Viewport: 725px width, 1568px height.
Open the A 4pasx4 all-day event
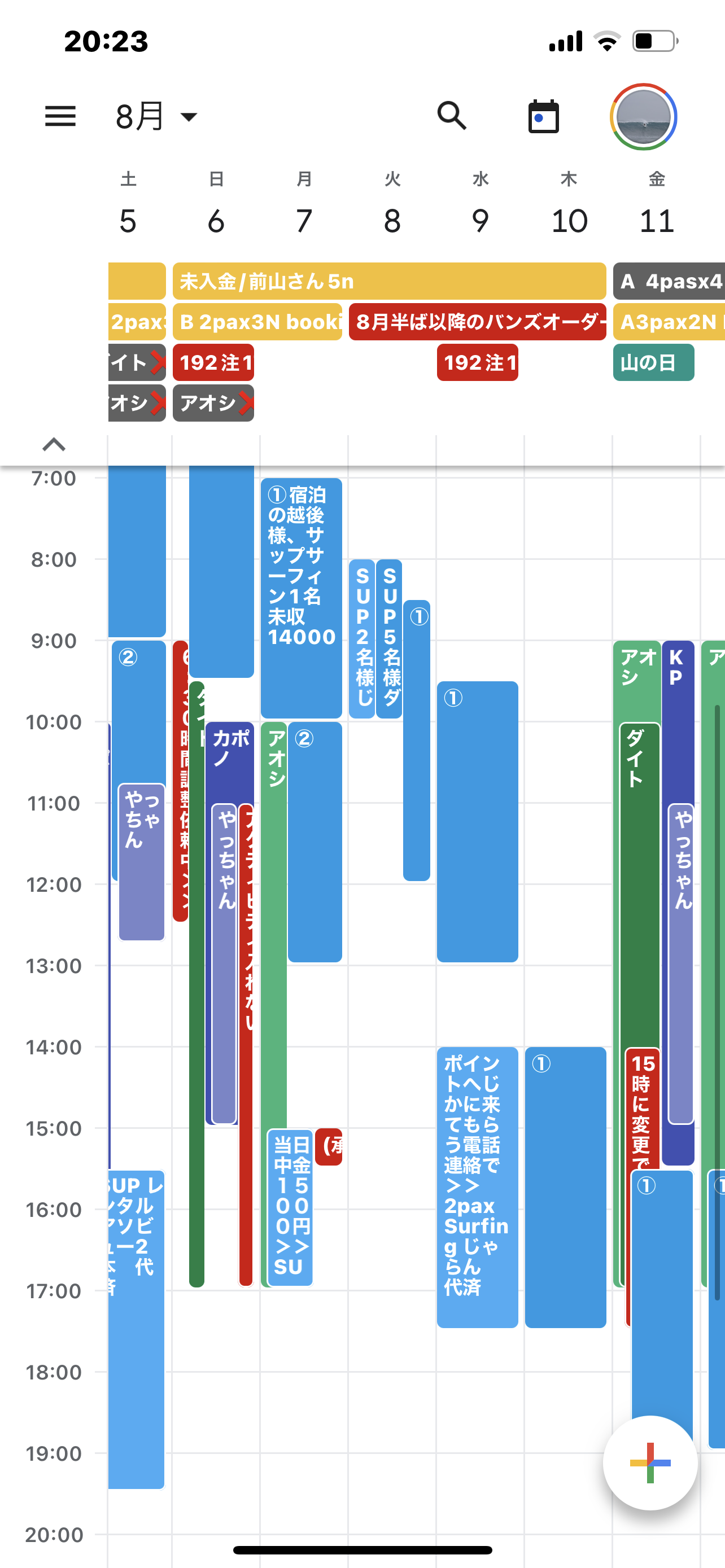(x=669, y=281)
